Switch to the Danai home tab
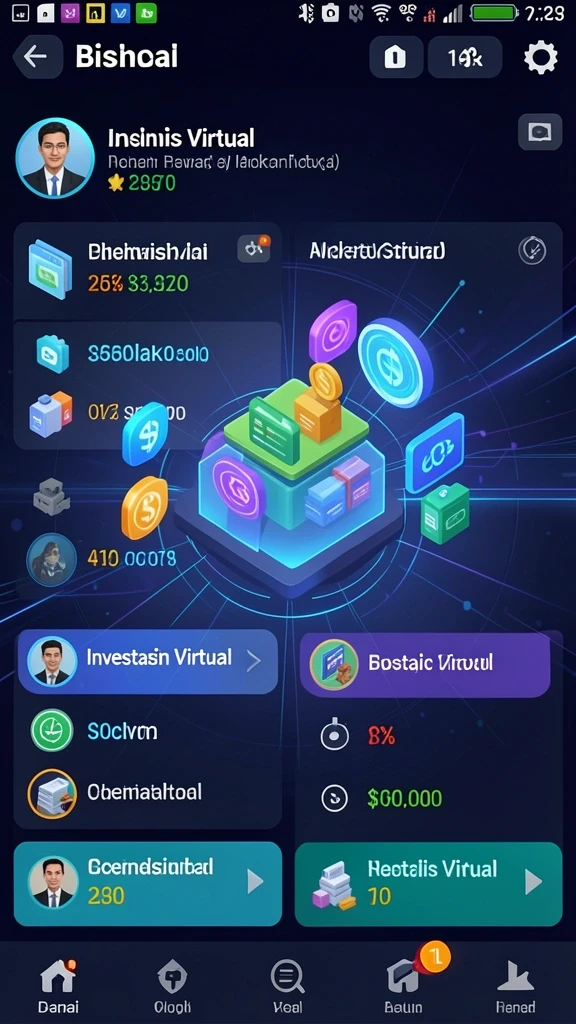The width and height of the screenshot is (576, 1024). coord(57,985)
